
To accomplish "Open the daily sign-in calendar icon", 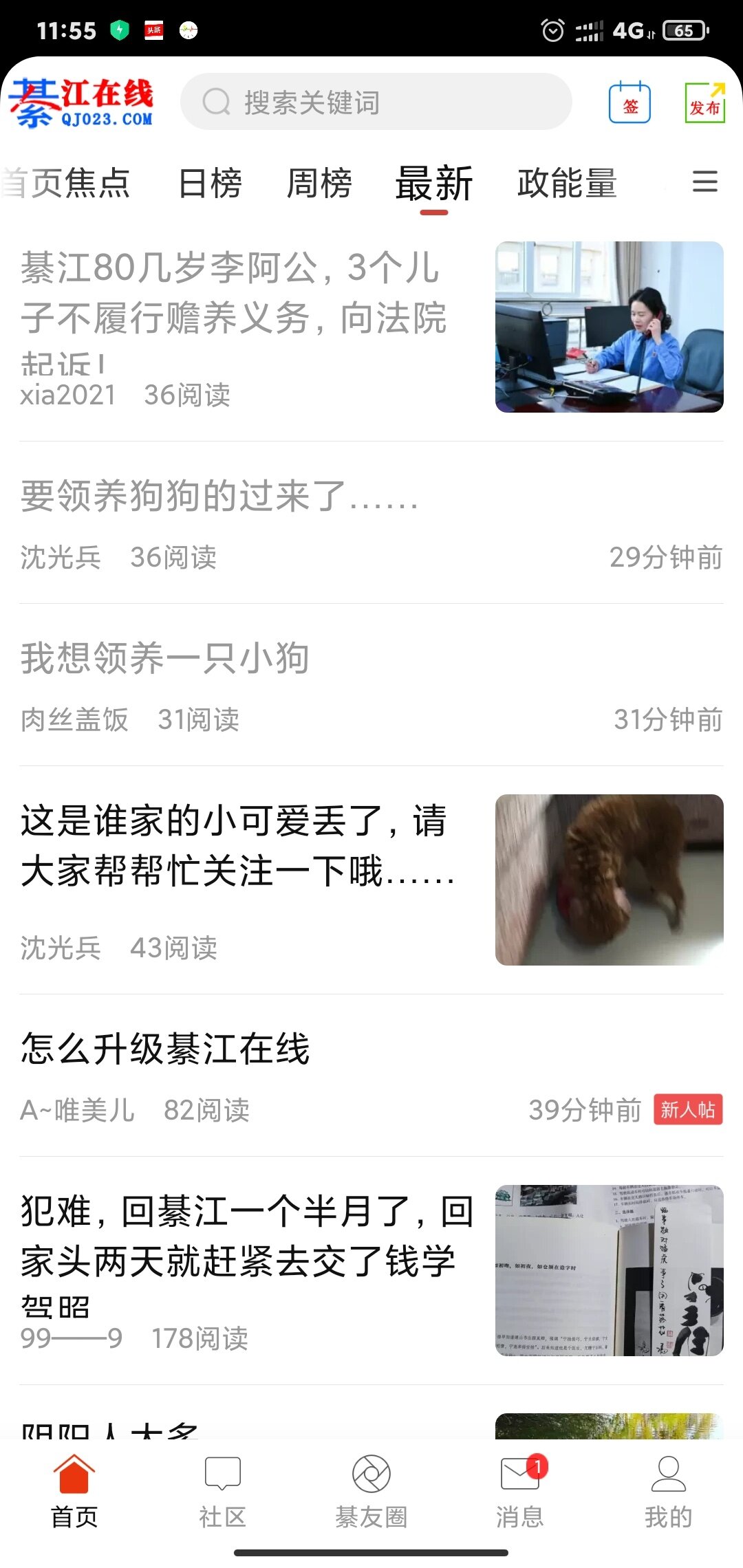I will pyautogui.click(x=629, y=102).
